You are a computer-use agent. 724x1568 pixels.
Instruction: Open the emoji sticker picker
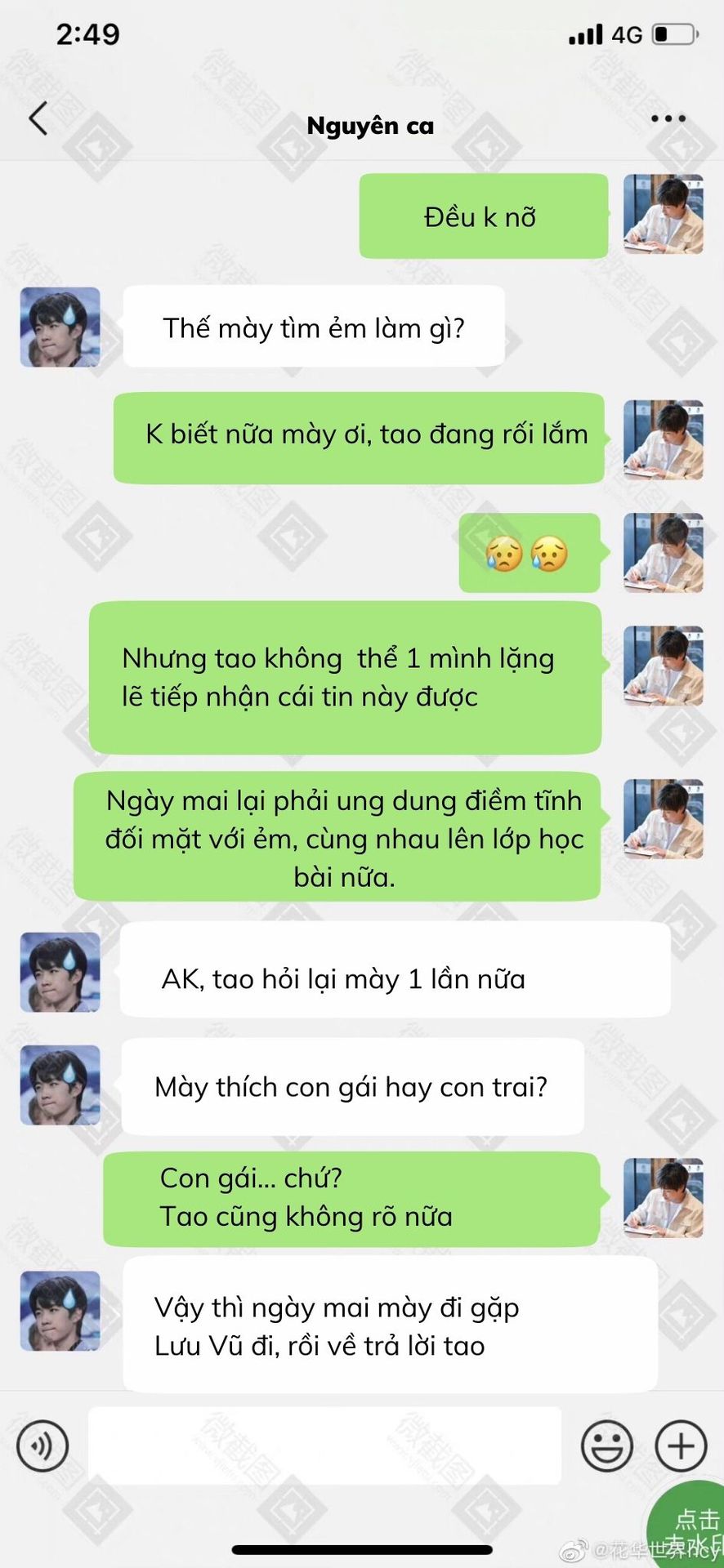pyautogui.click(x=606, y=1445)
